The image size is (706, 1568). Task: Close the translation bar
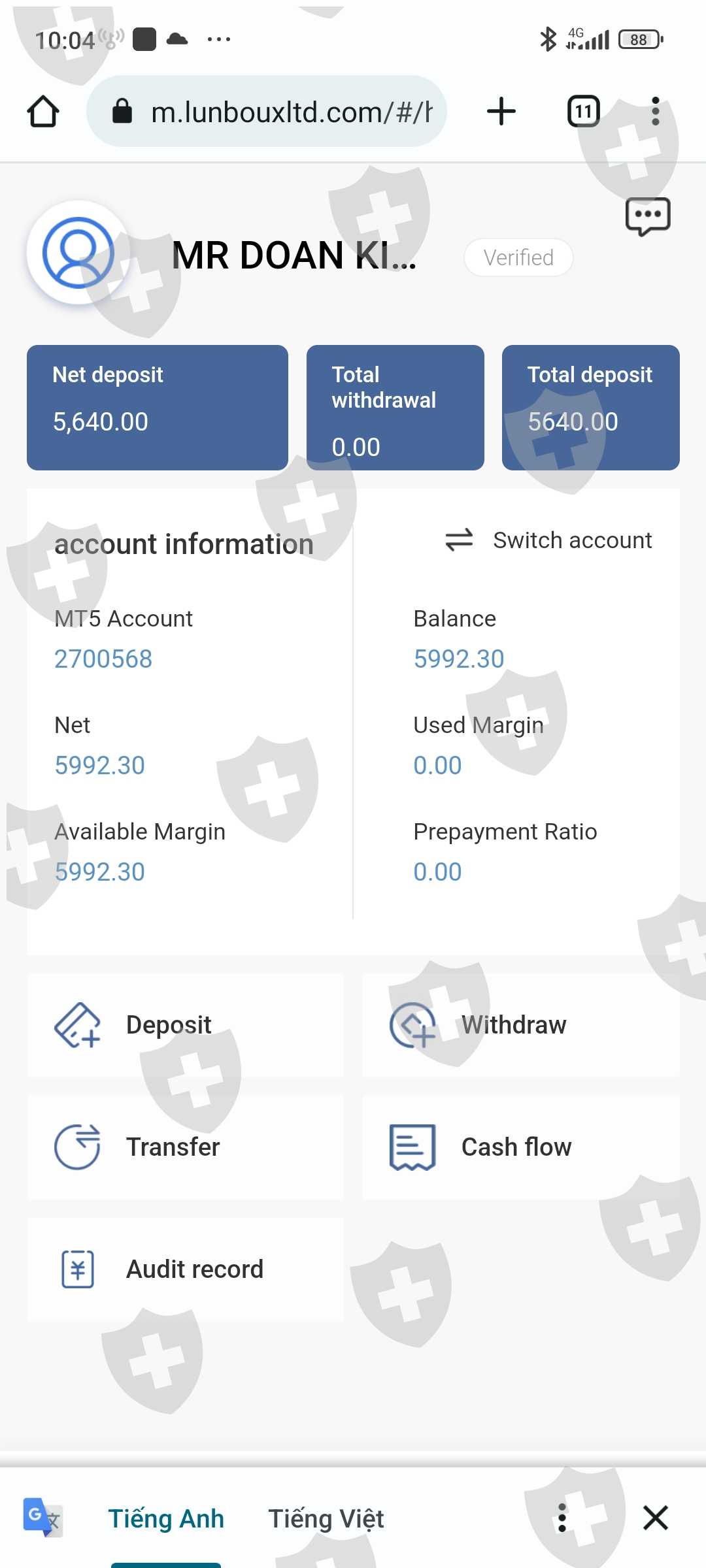pos(655,1518)
